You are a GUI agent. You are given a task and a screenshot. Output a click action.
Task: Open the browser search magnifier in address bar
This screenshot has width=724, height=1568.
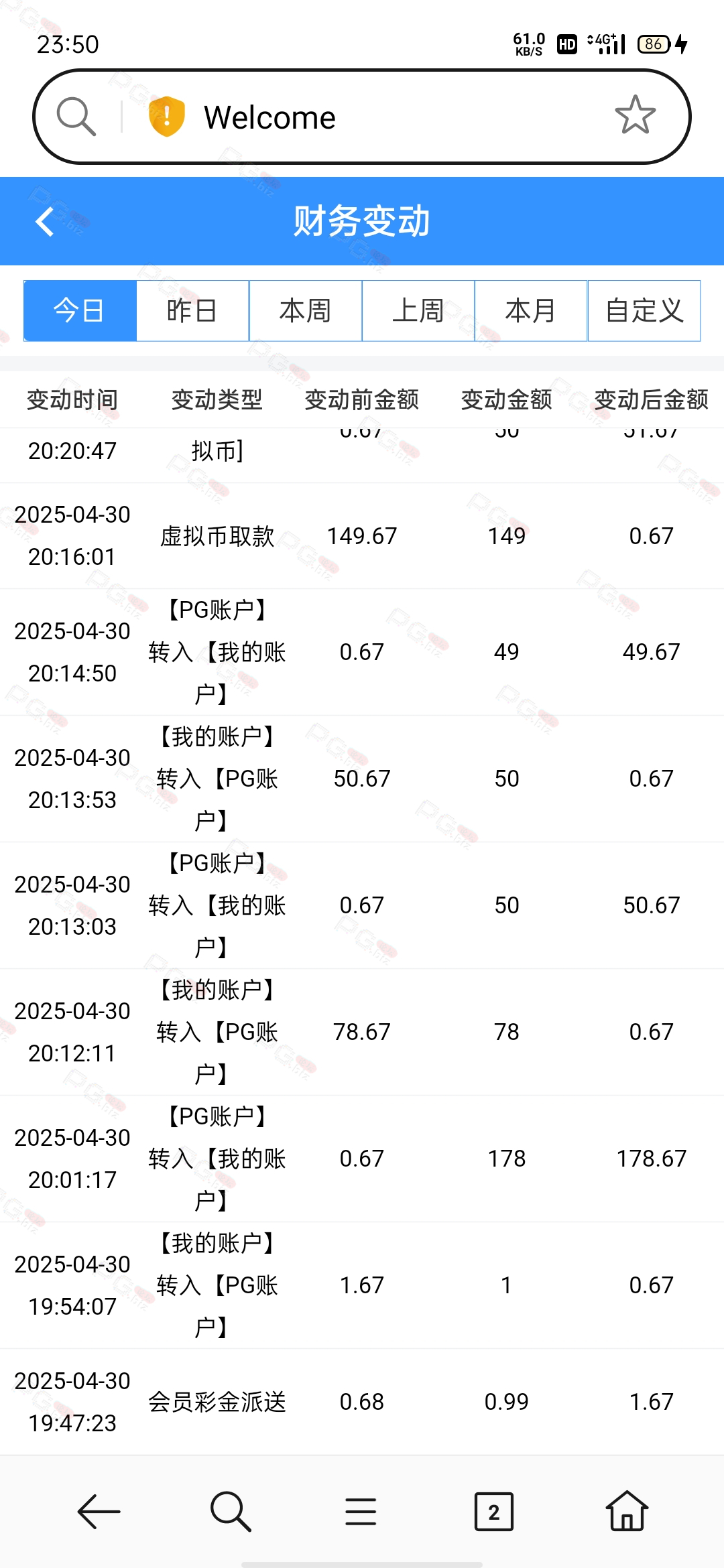[76, 117]
